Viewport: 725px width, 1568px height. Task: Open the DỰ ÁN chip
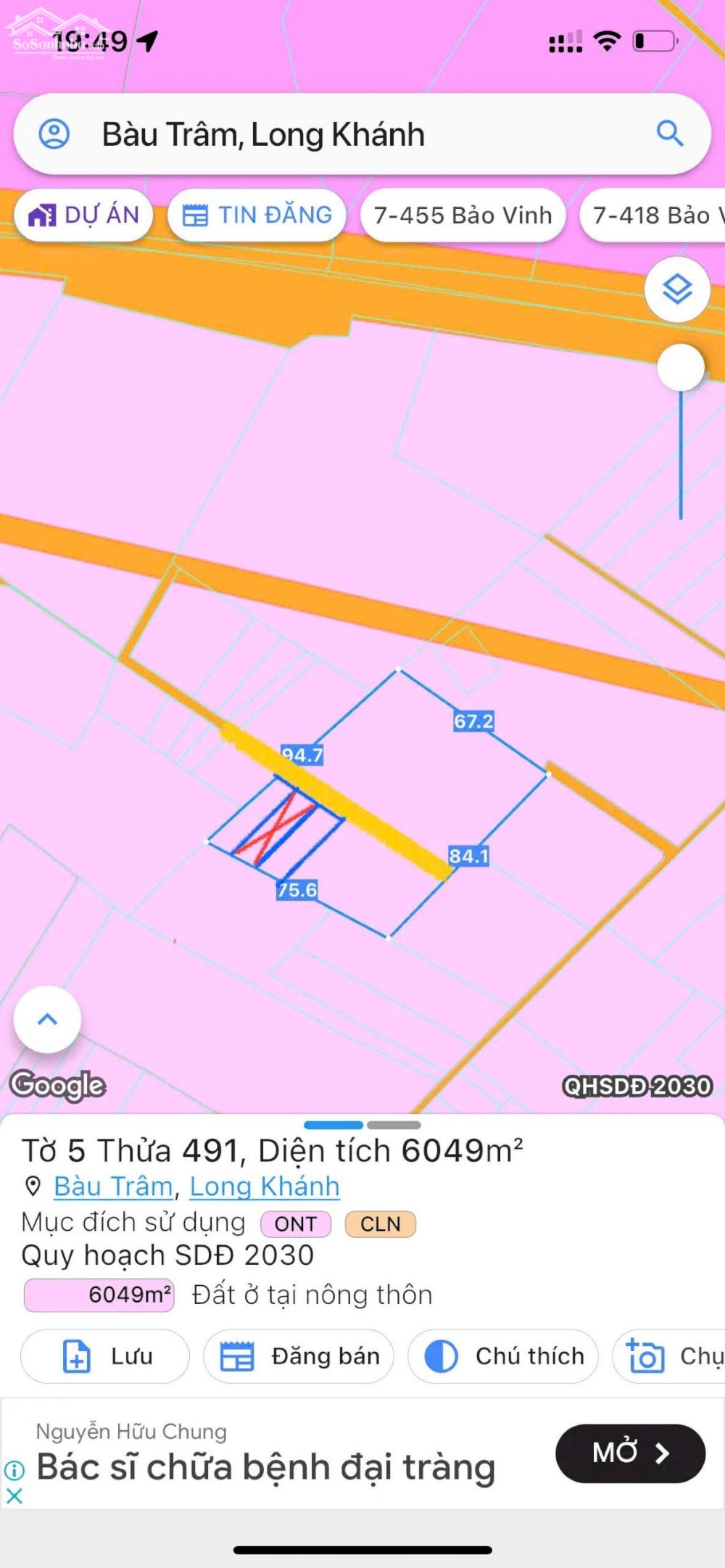pos(83,215)
